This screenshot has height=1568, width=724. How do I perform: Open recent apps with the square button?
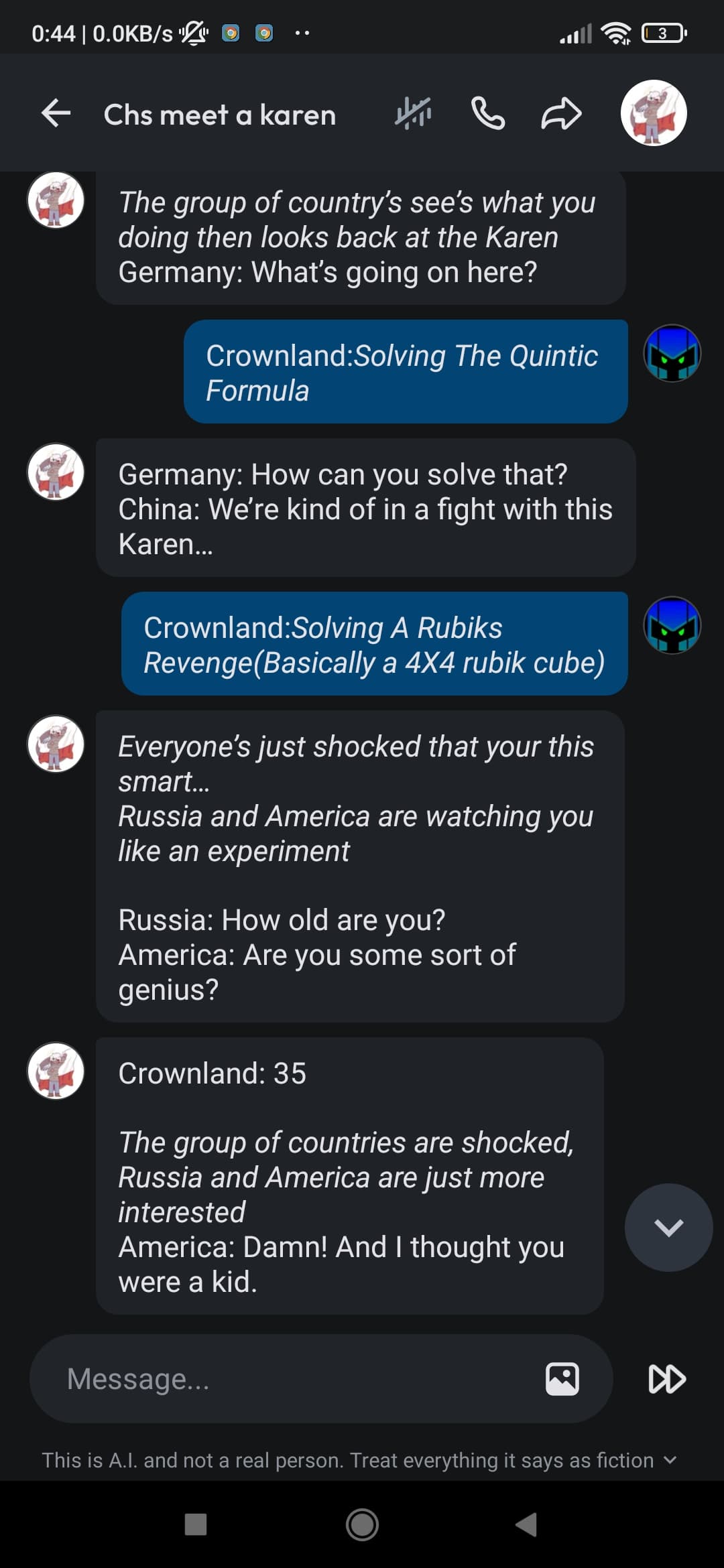[x=196, y=1524]
